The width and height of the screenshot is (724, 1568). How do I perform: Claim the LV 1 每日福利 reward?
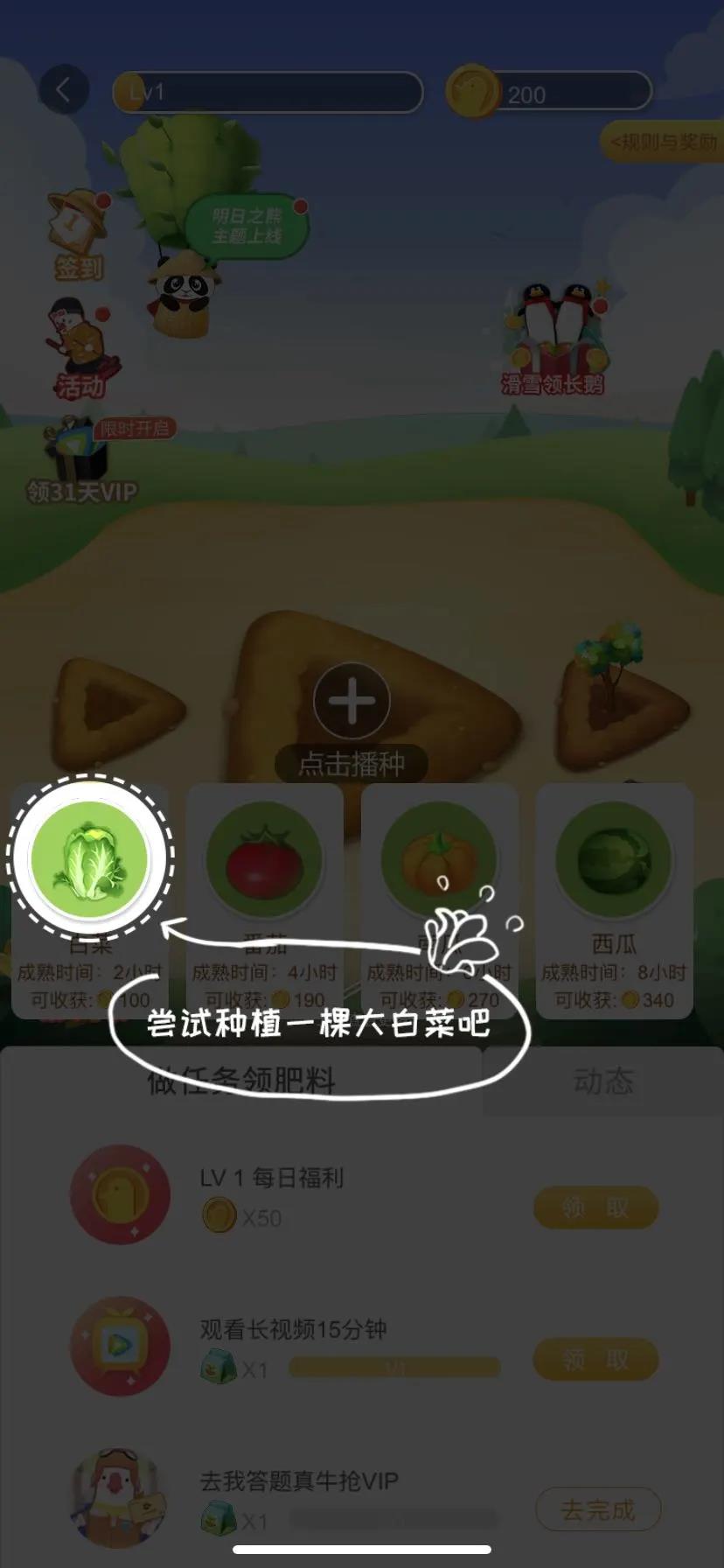pos(595,1208)
